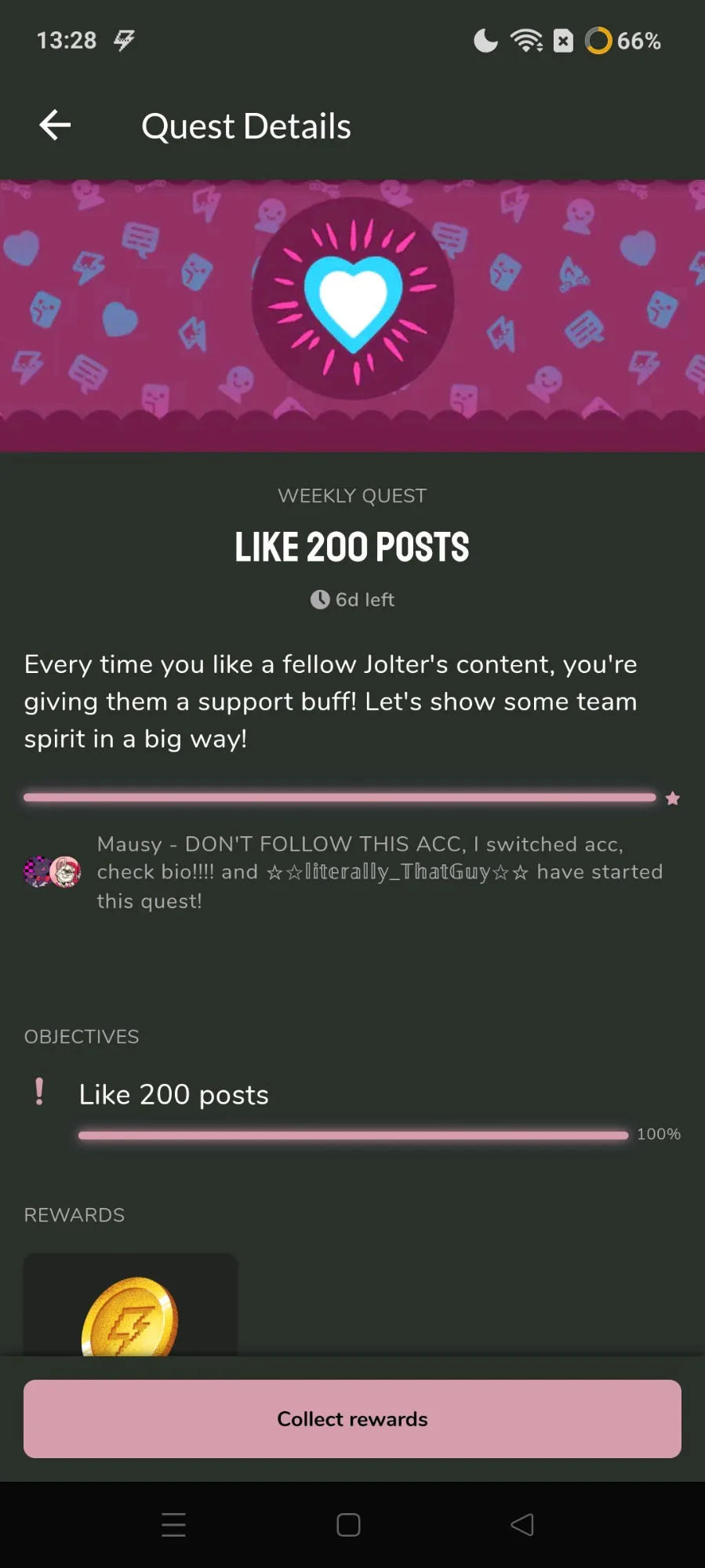Image resolution: width=705 pixels, height=1568 pixels.
Task: Go to the system home screen
Action: pyautogui.click(x=348, y=1525)
